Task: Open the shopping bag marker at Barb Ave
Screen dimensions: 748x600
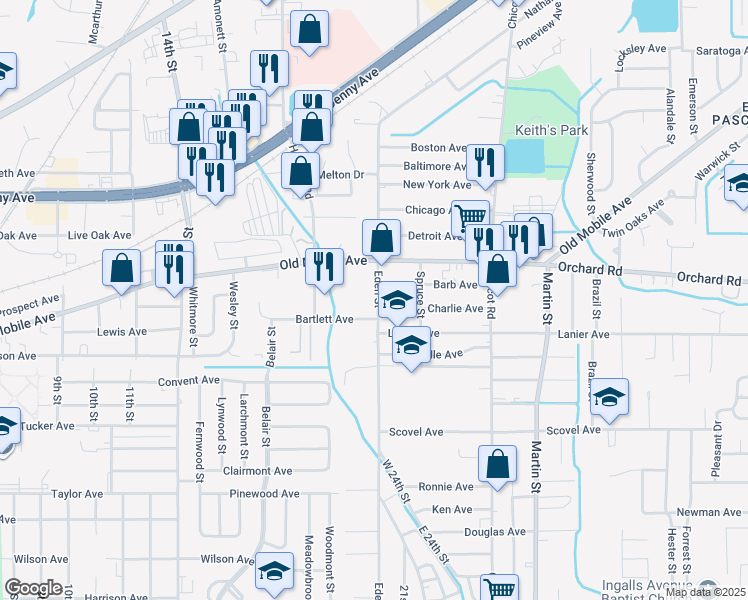Action: pos(497,269)
